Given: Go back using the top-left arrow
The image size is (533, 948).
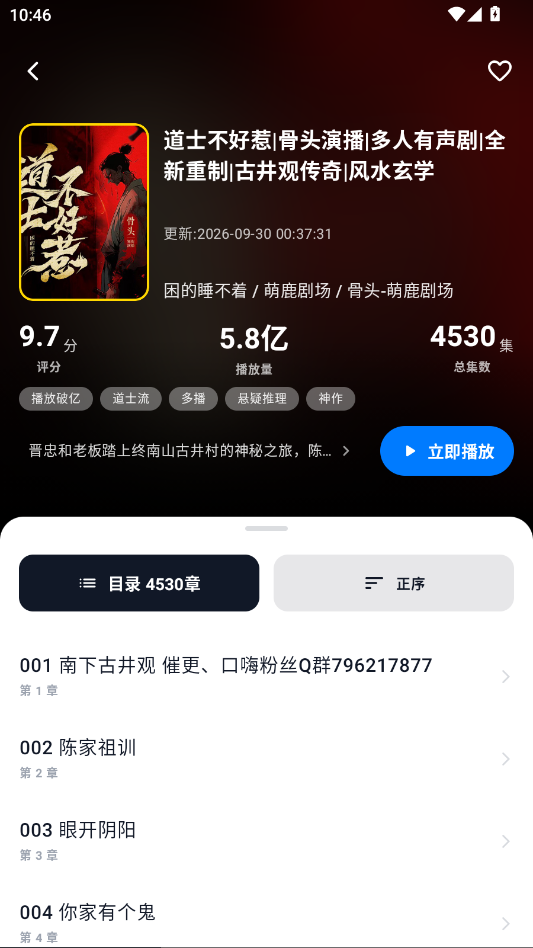Looking at the screenshot, I should point(33,71).
